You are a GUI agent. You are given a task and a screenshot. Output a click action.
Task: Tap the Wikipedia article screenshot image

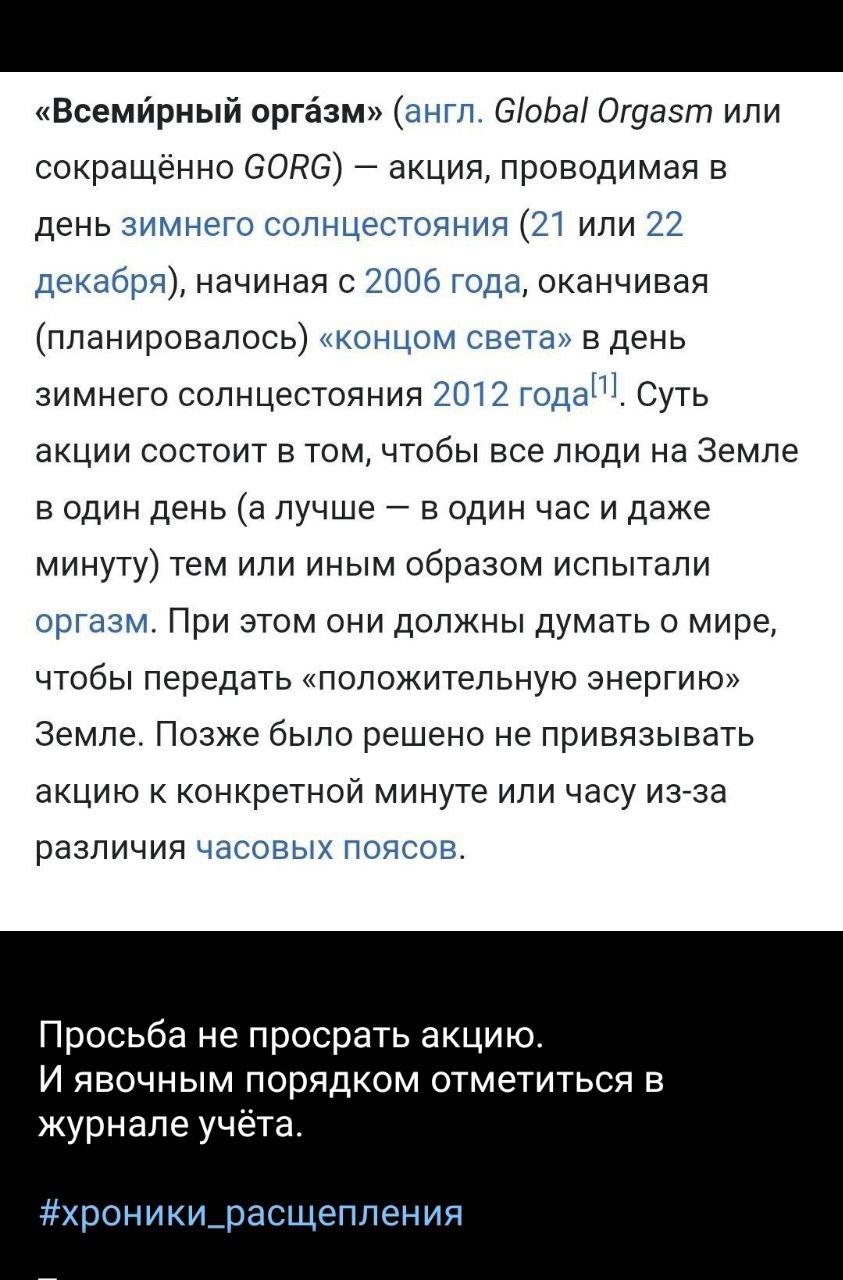[x=421, y=500]
